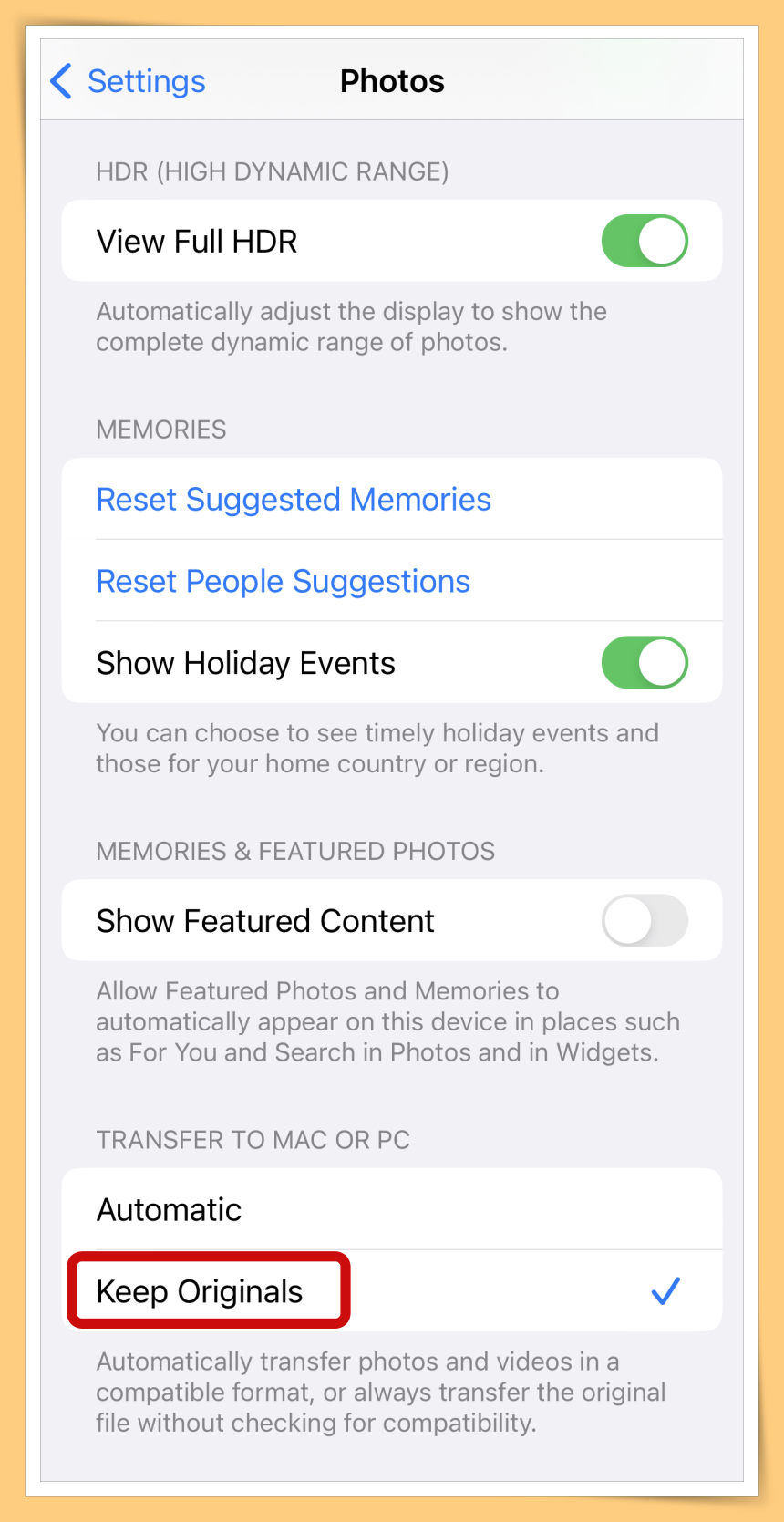The image size is (784, 1522).
Task: Go back to Settings
Action: tap(129, 81)
